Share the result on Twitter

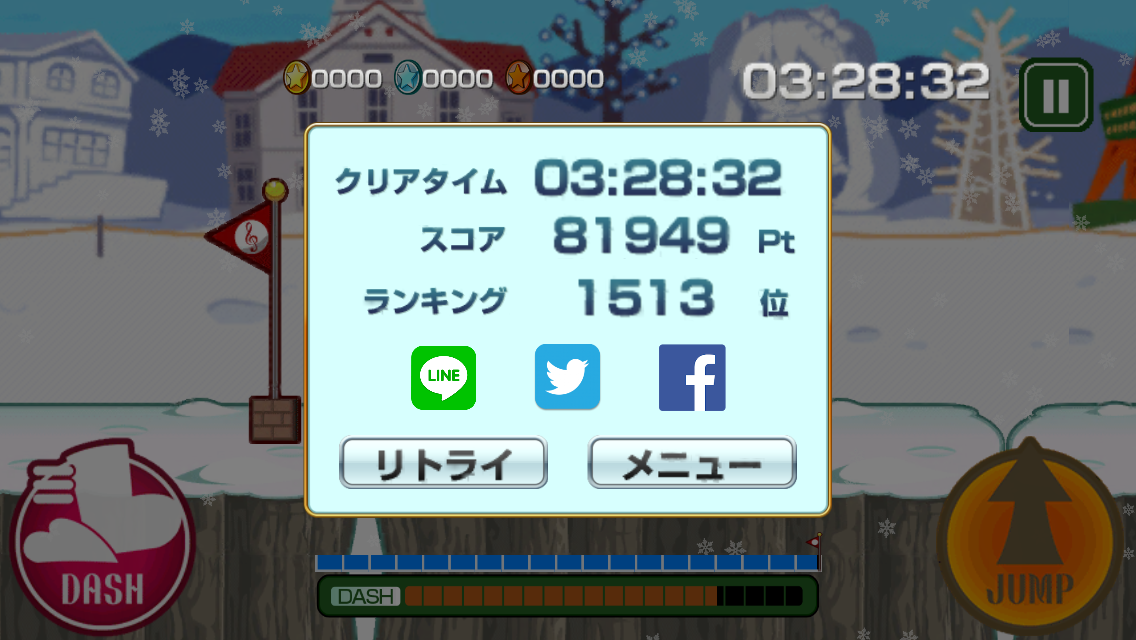click(567, 377)
